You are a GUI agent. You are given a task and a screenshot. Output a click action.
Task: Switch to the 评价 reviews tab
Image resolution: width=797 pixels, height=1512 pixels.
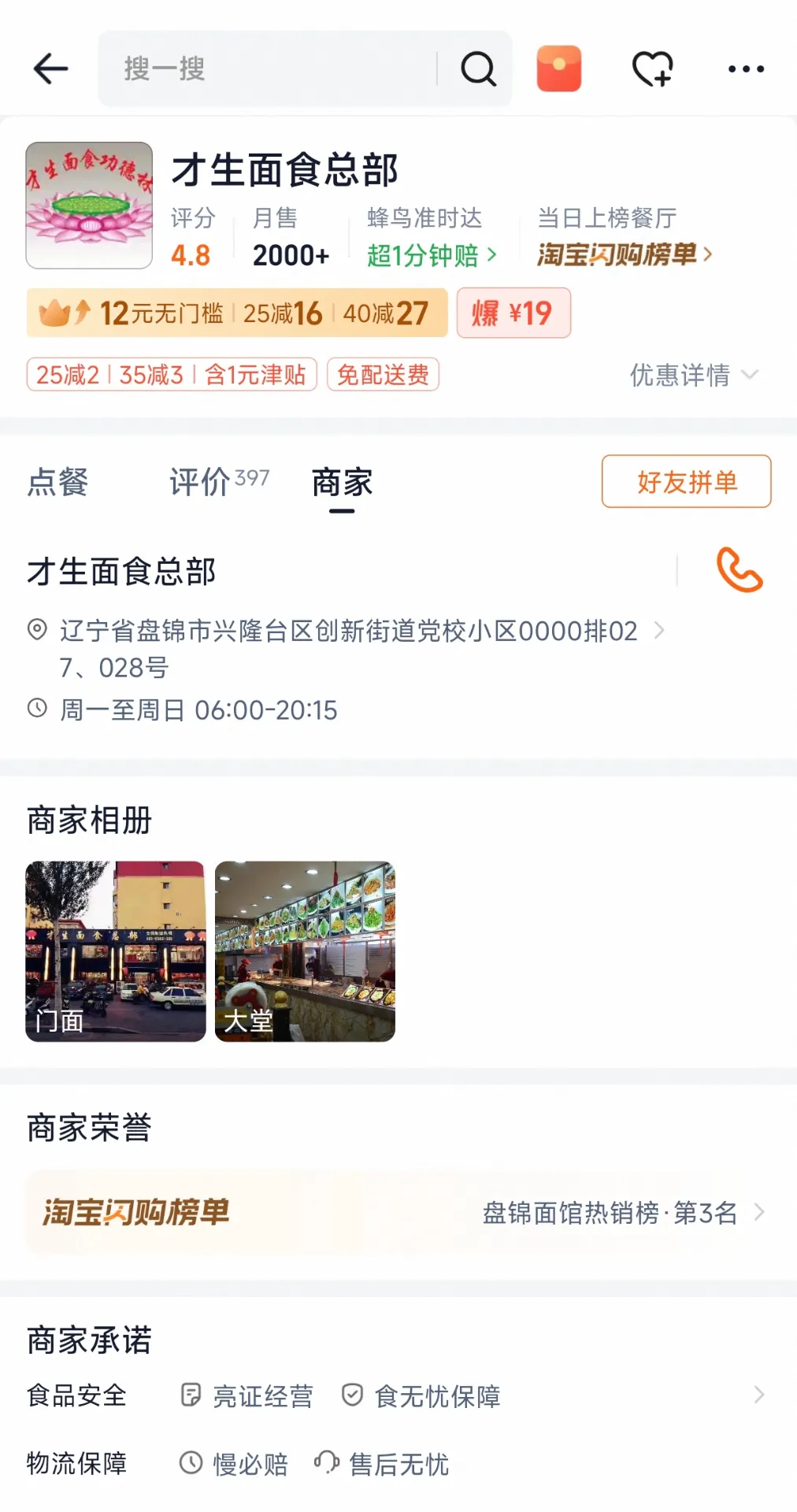[220, 482]
